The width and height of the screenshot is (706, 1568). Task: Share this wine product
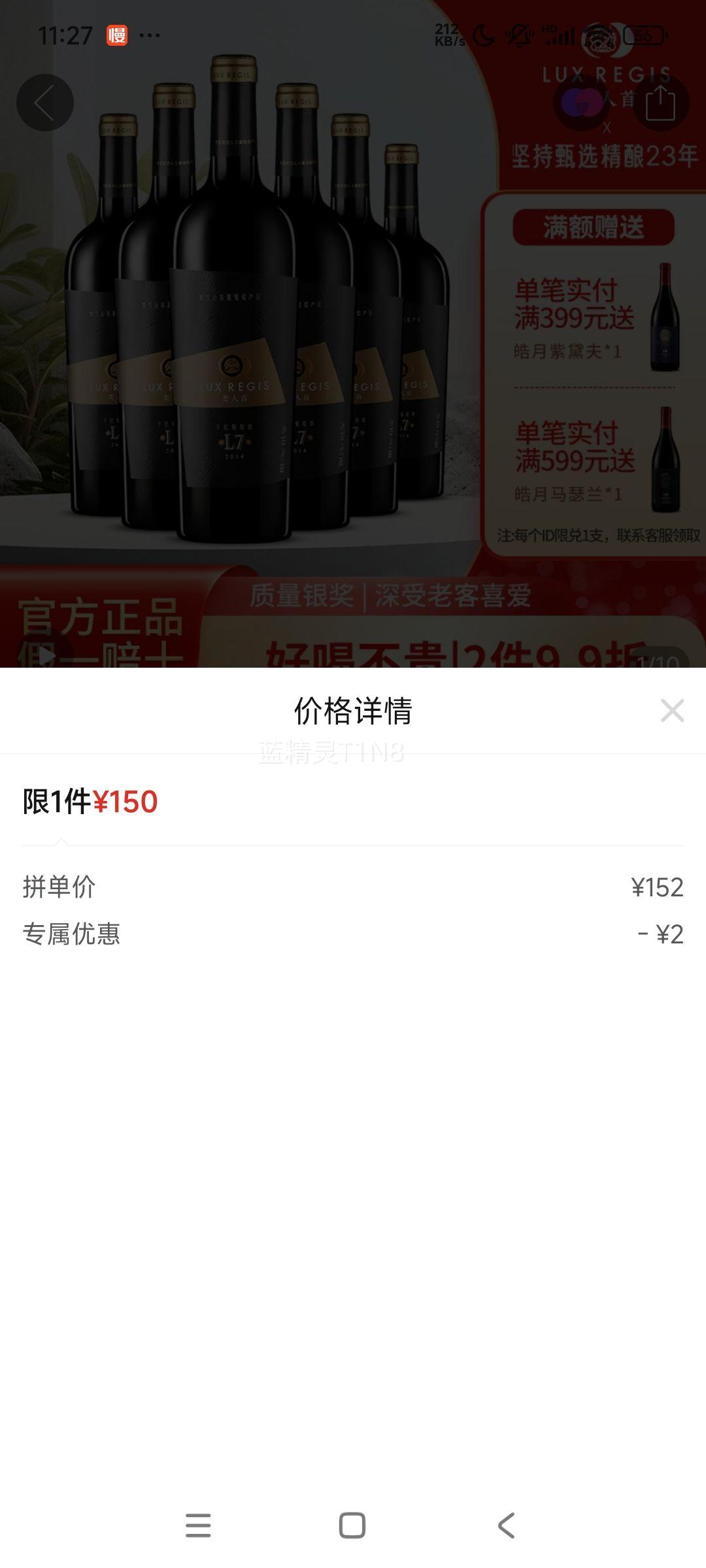pos(660,103)
